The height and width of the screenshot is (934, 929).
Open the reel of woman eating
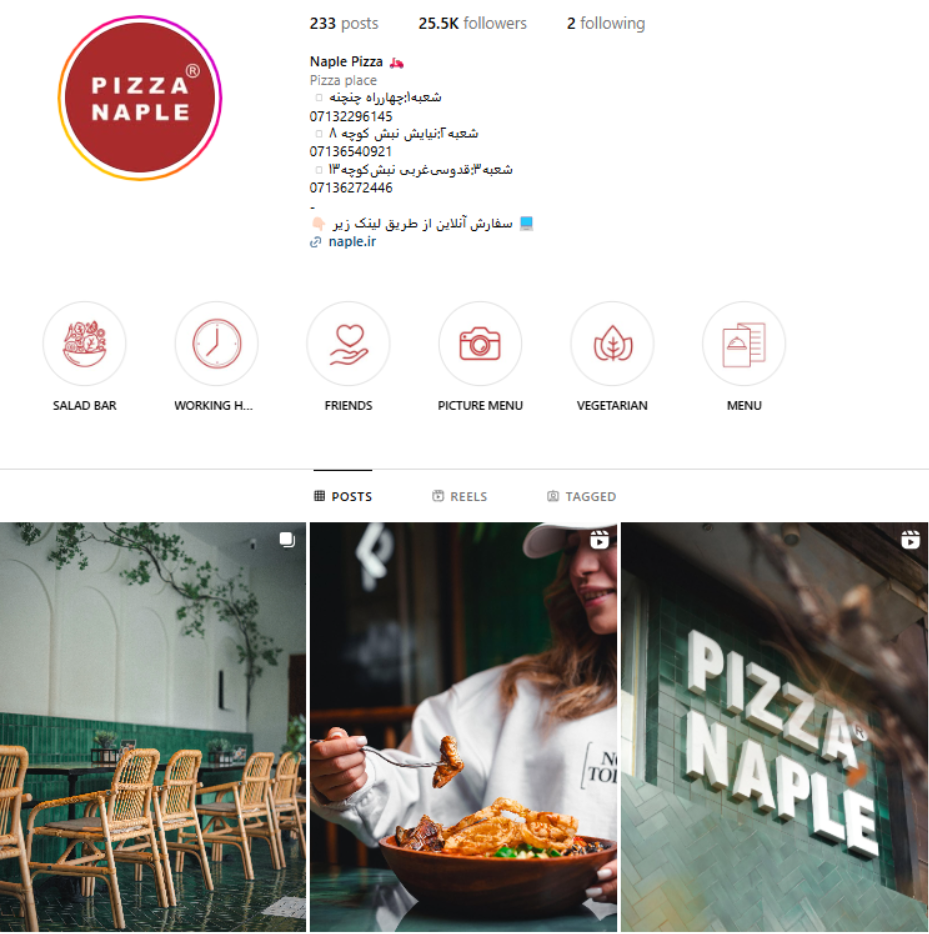tap(463, 727)
